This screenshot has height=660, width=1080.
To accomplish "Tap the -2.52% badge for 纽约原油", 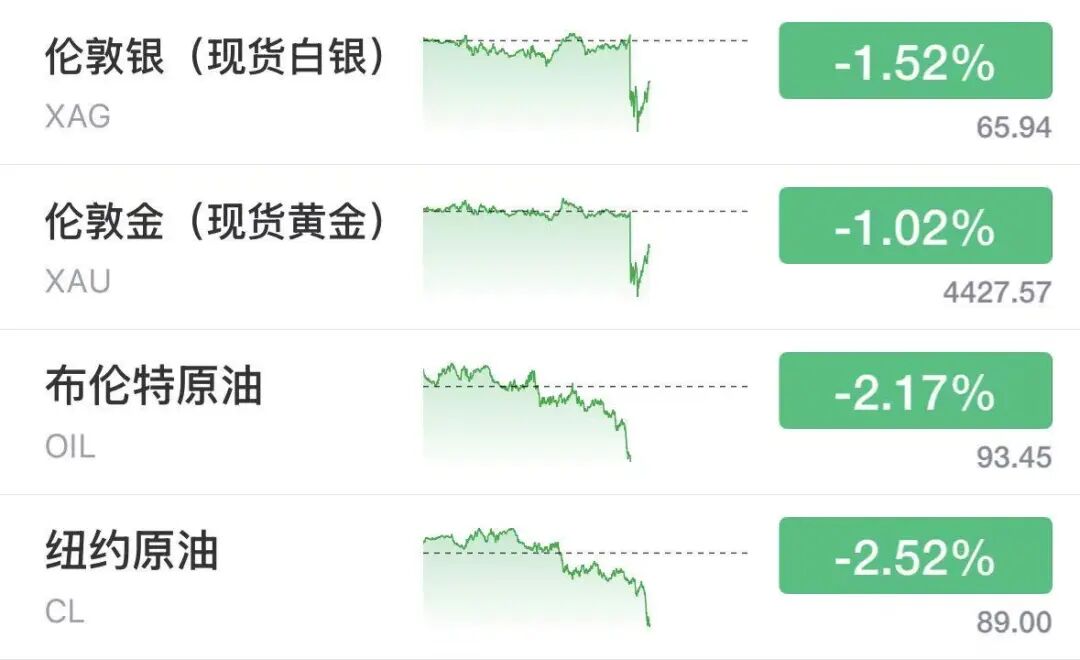I will [x=915, y=555].
